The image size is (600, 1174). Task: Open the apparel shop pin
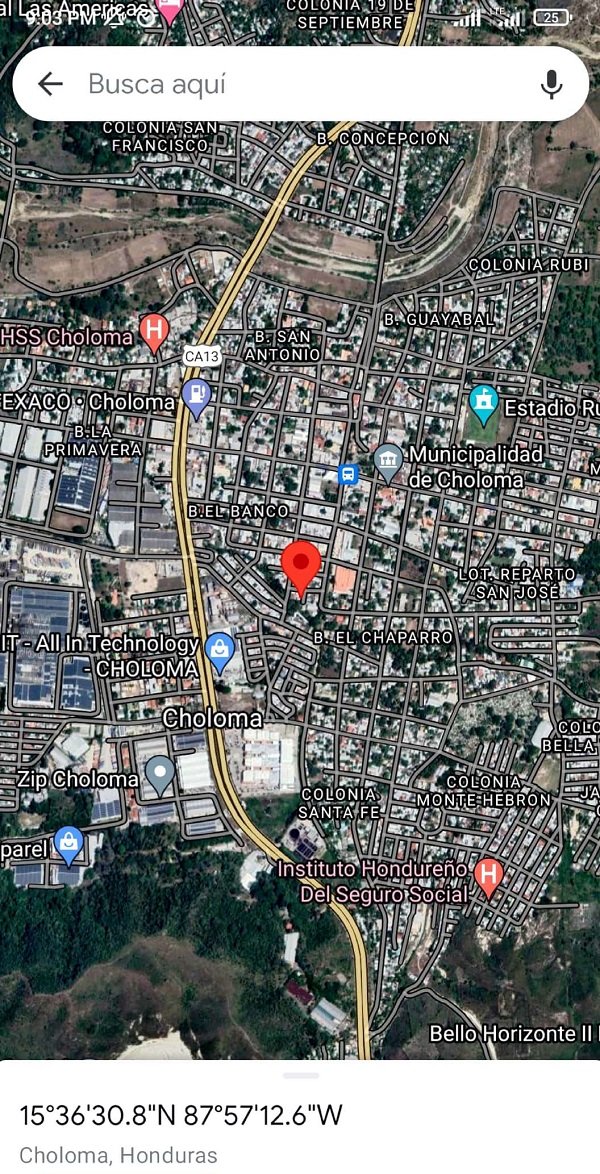coord(68,843)
